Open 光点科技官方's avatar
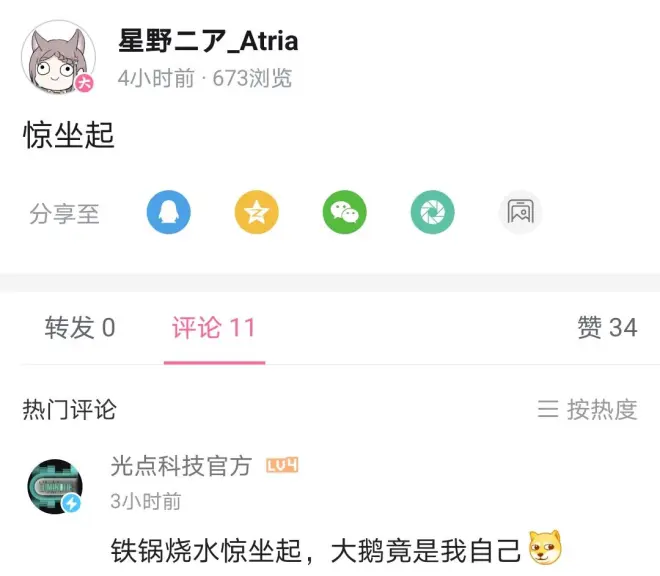Image resolution: width=660 pixels, height=576 pixels. click(x=54, y=486)
